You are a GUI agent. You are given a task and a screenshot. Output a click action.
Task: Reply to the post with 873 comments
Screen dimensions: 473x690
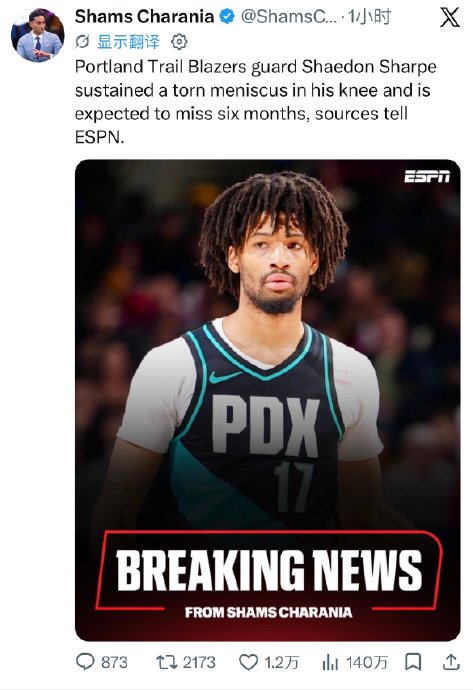[102, 662]
